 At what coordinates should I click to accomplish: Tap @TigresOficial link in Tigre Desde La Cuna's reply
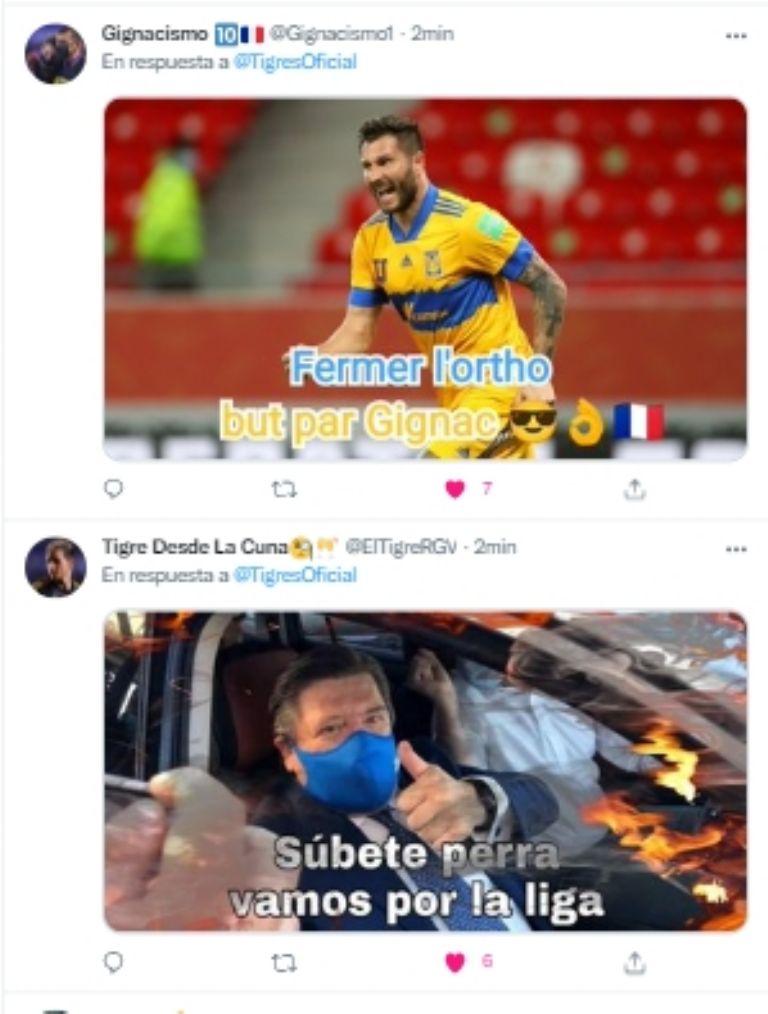pos(295,575)
